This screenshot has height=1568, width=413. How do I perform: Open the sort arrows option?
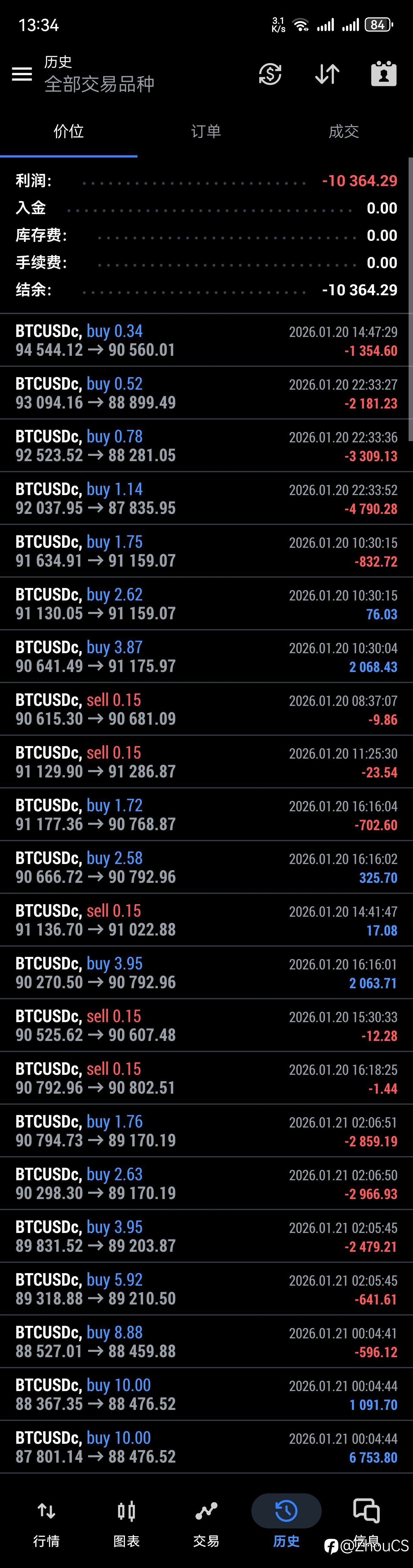[327, 74]
